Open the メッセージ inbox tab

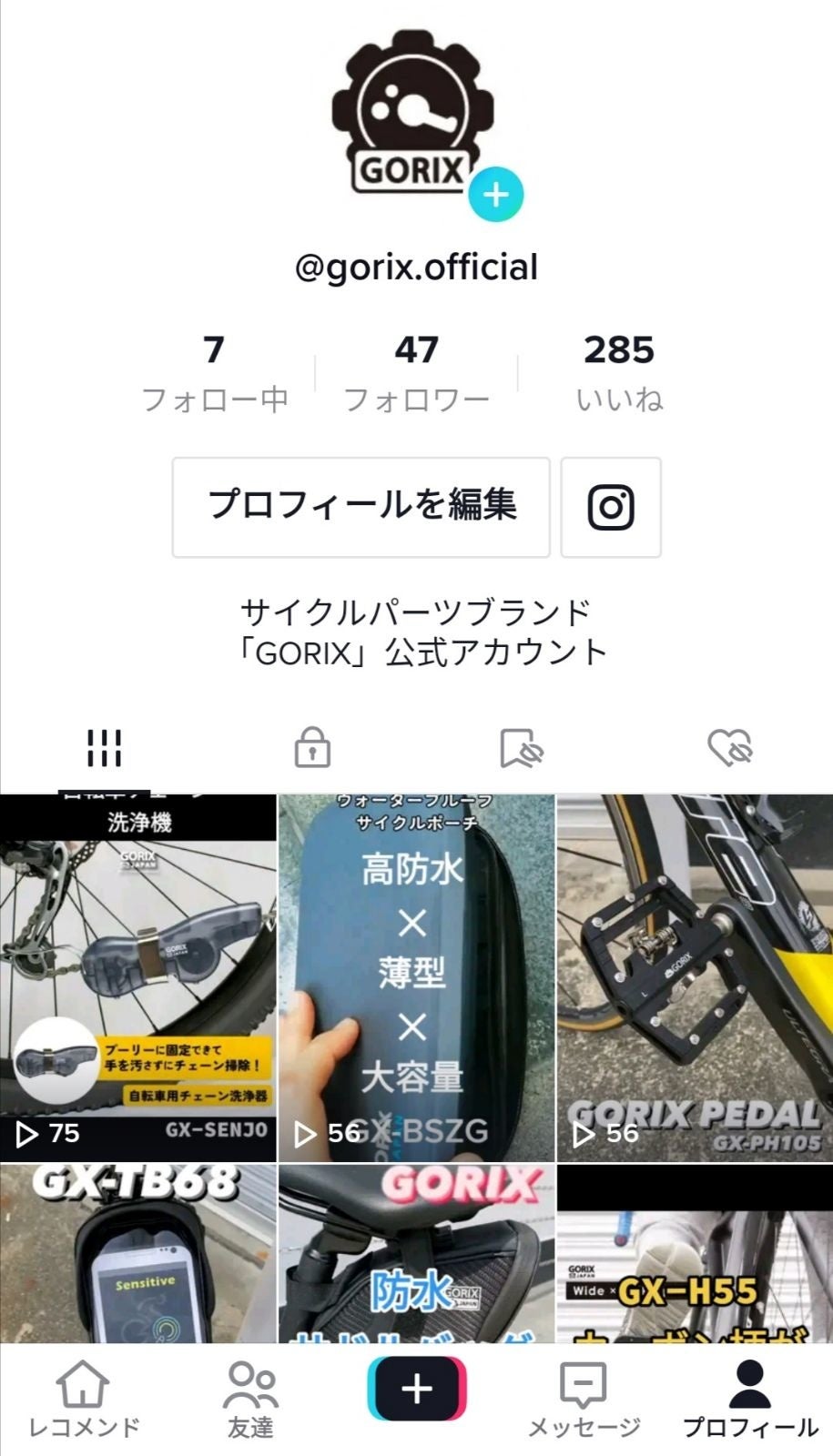coord(584,1400)
